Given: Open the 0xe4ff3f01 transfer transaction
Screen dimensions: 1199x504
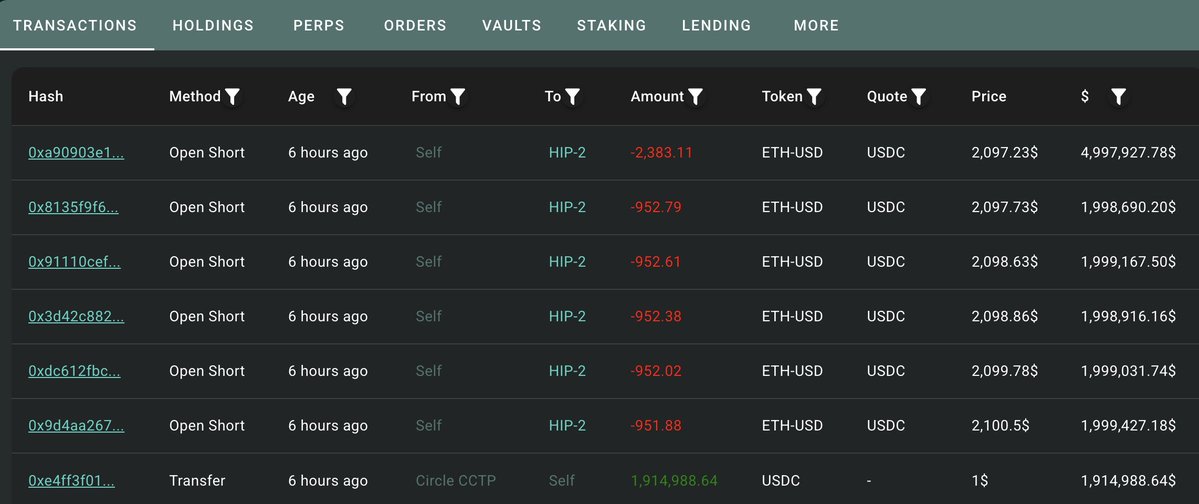Looking at the screenshot, I should [x=72, y=481].
